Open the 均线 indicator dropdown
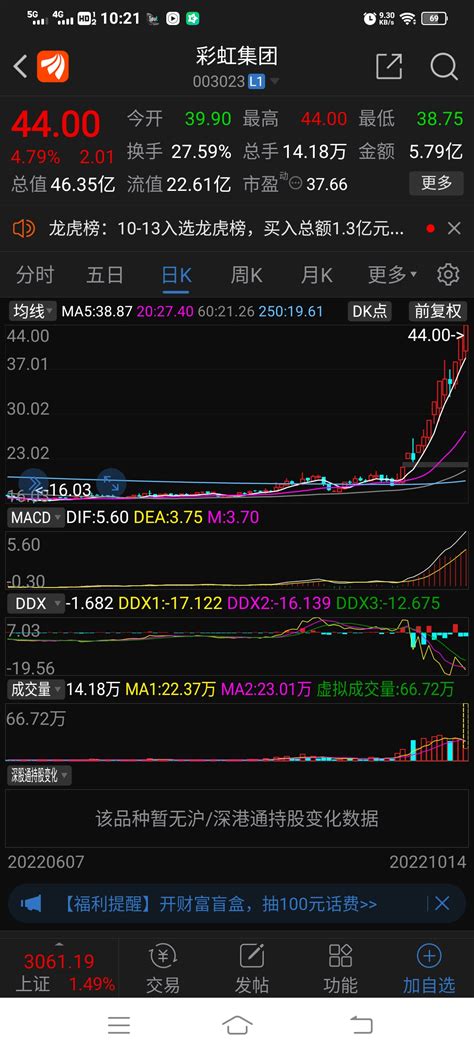474x1053 pixels. tap(34, 311)
